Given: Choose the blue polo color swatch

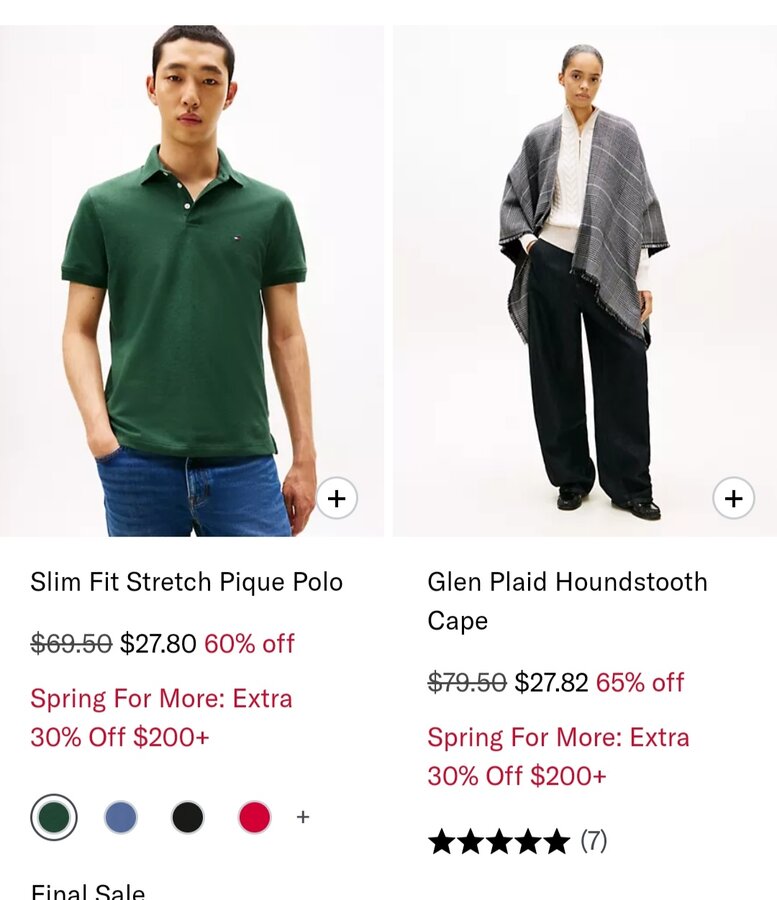Looking at the screenshot, I should tap(121, 817).
